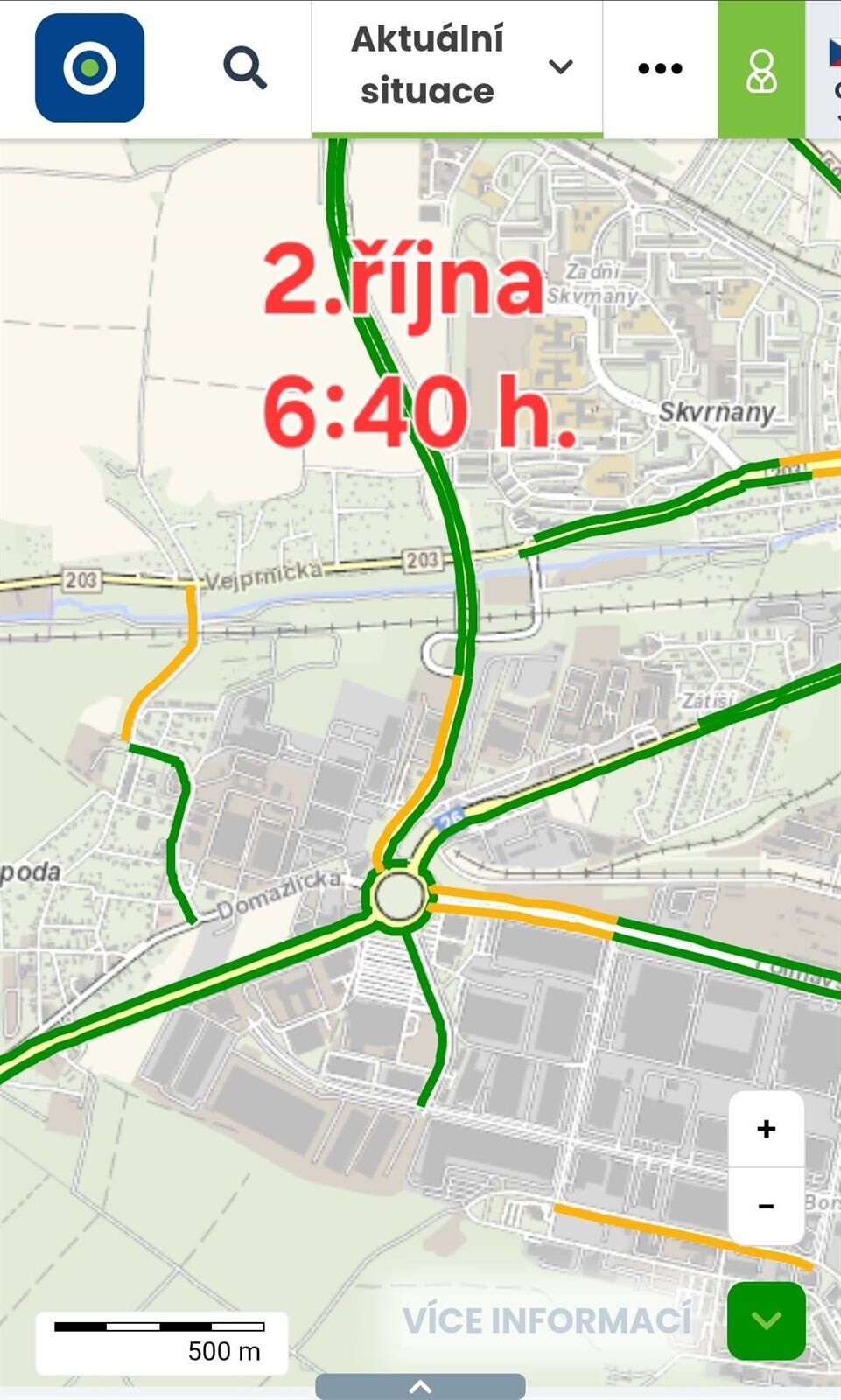Expand Více informací green chevron button

[x=766, y=1320]
